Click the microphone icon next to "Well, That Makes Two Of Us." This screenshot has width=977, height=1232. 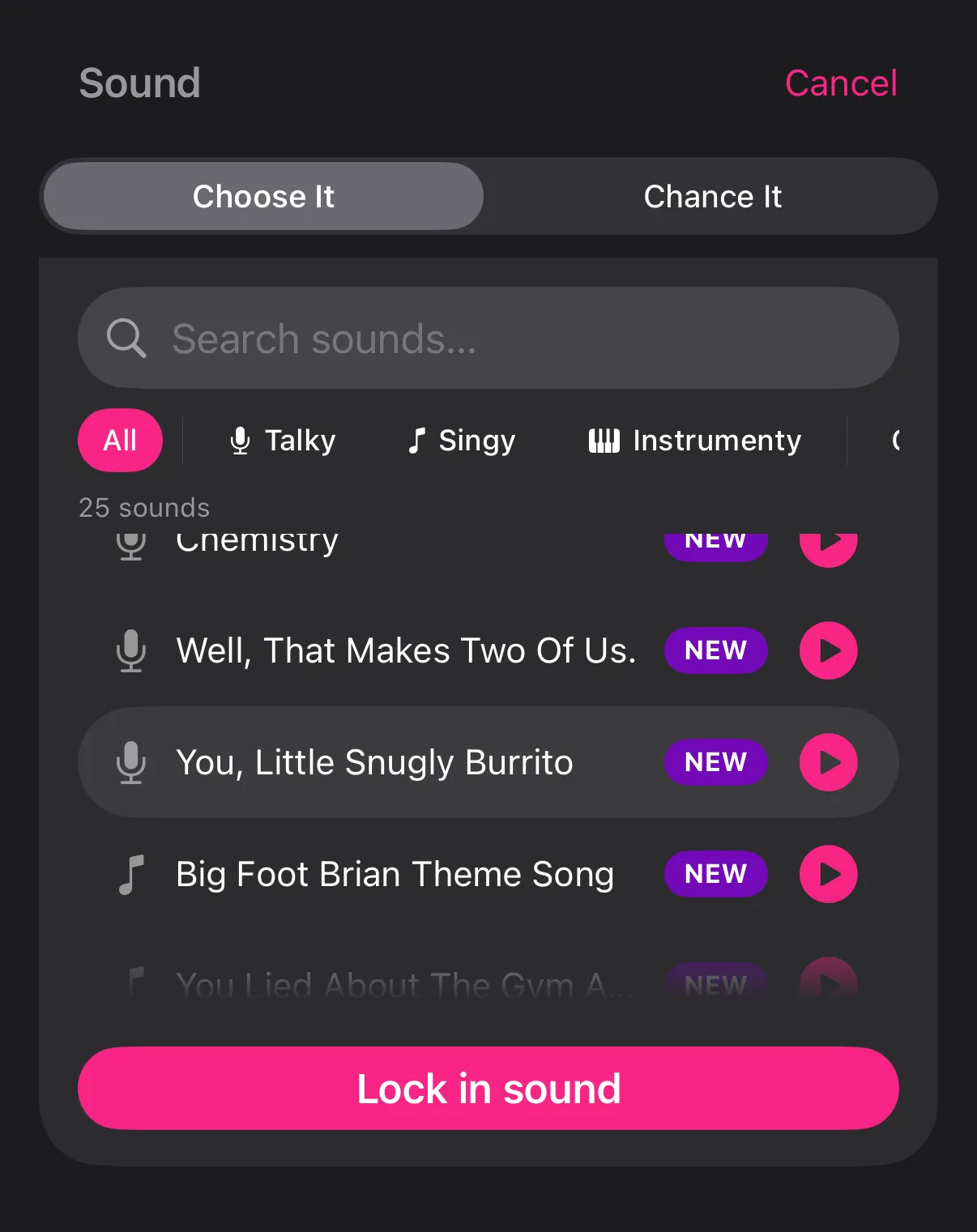pos(130,650)
